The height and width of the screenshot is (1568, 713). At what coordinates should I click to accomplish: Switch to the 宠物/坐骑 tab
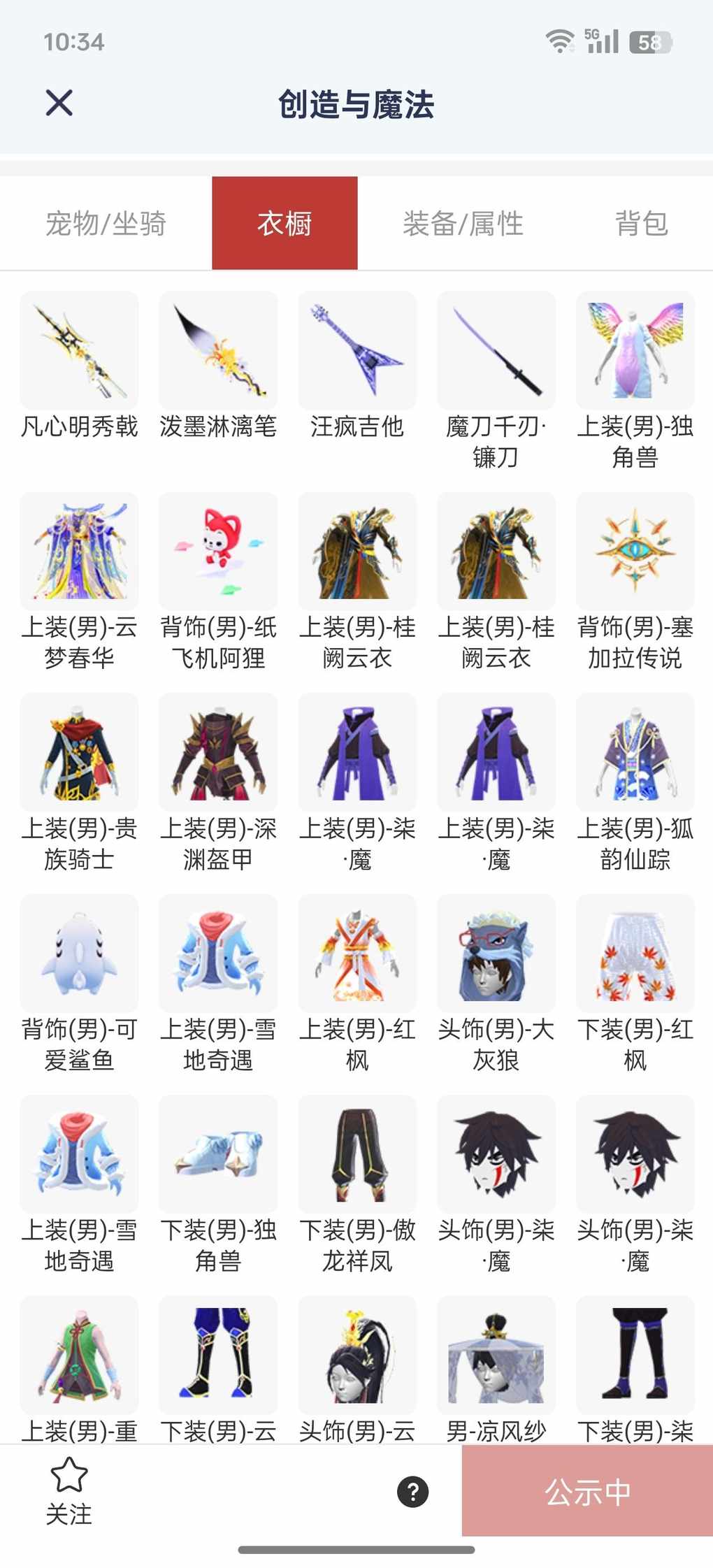pyautogui.click(x=106, y=224)
